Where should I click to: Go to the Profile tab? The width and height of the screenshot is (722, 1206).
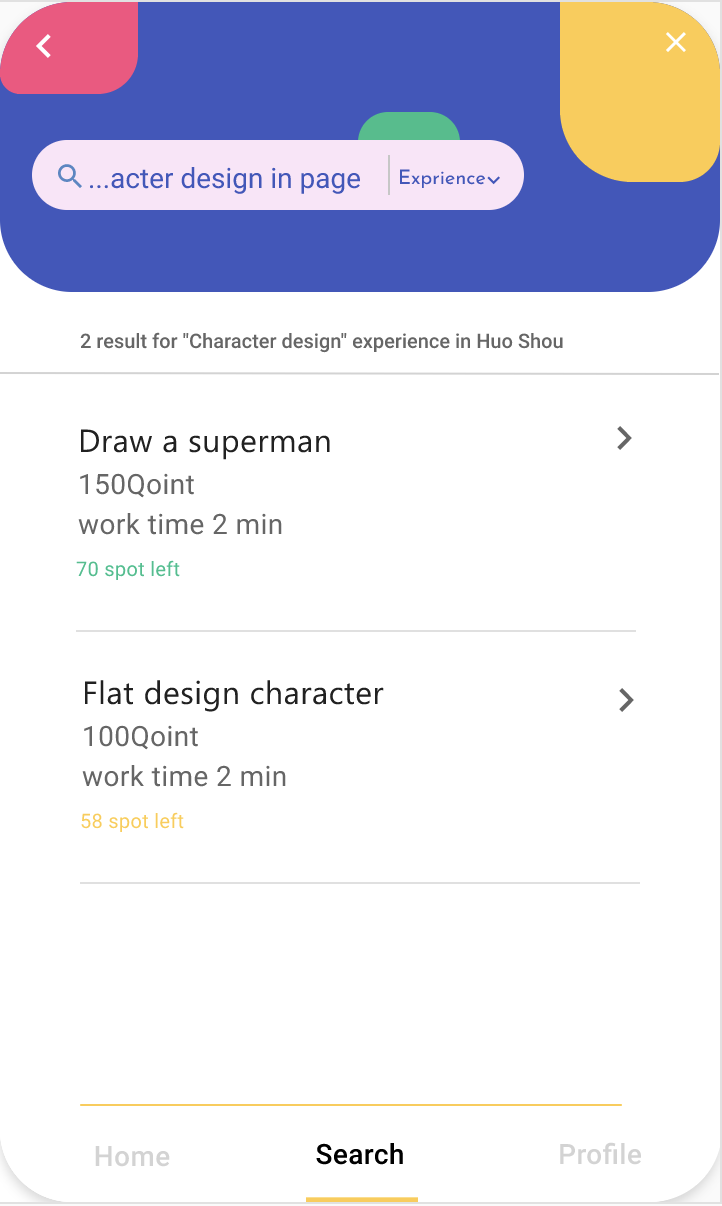600,1155
